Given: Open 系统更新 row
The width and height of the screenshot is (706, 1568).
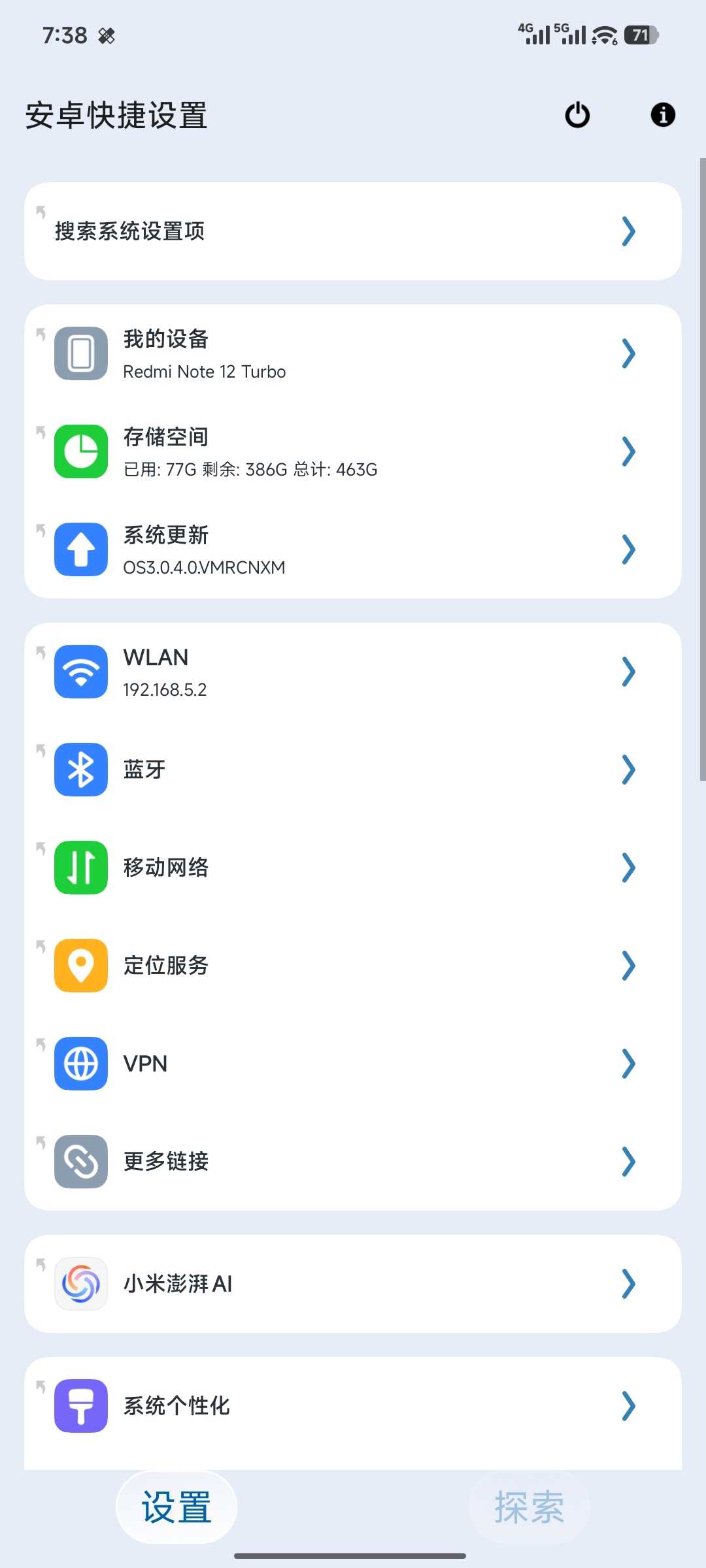Looking at the screenshot, I should [353, 549].
